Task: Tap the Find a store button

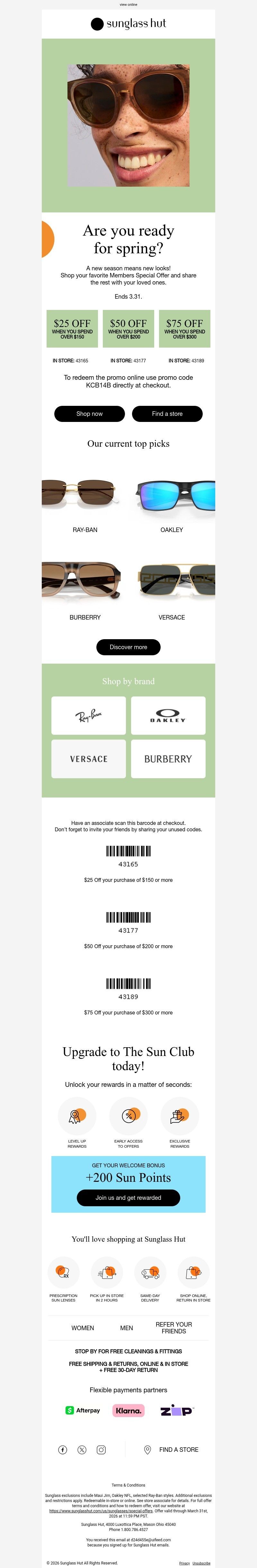Action: click(x=167, y=414)
